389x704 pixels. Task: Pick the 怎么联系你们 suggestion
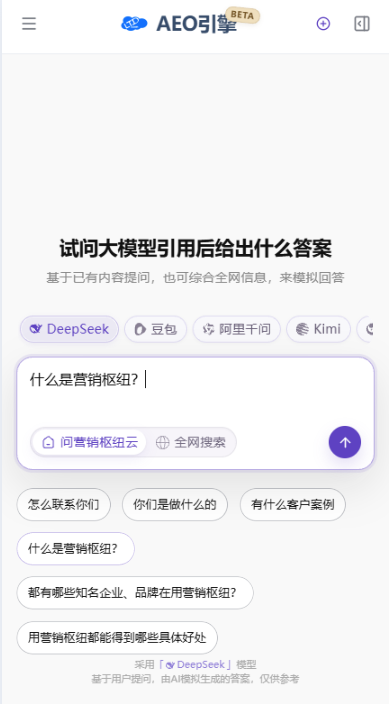pos(63,505)
